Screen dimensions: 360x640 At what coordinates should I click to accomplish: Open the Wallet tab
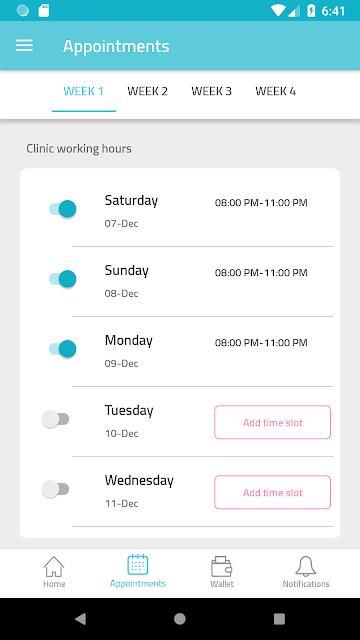click(x=222, y=572)
